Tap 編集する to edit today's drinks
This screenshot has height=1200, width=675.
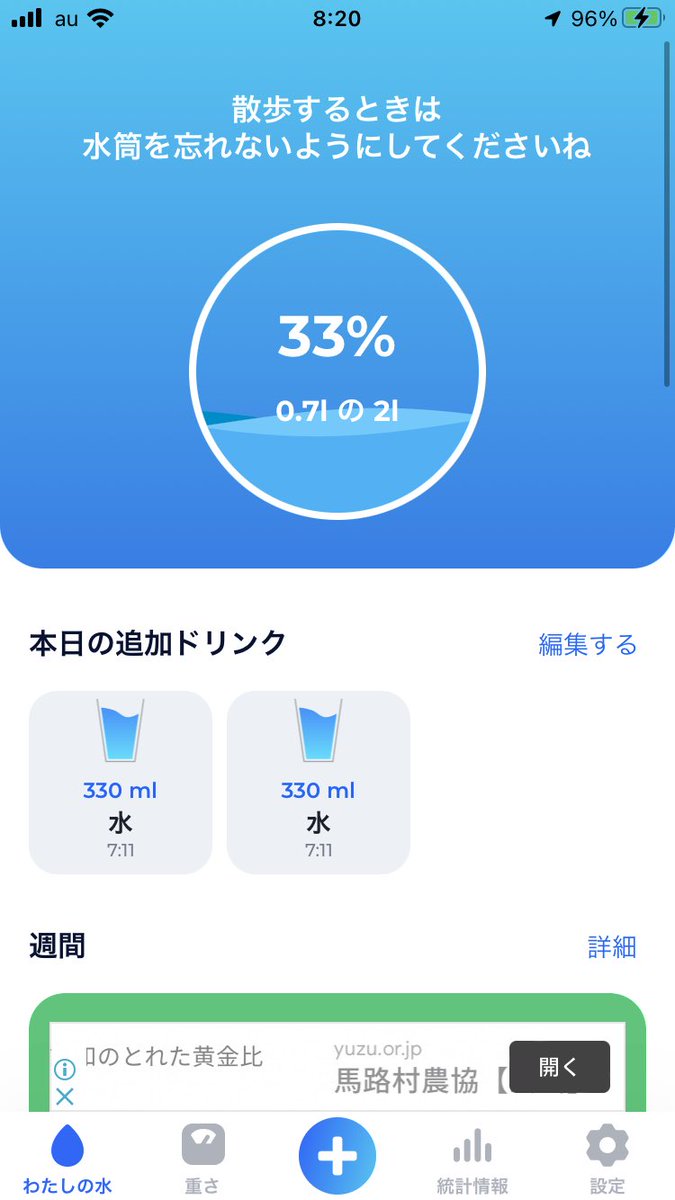(587, 645)
